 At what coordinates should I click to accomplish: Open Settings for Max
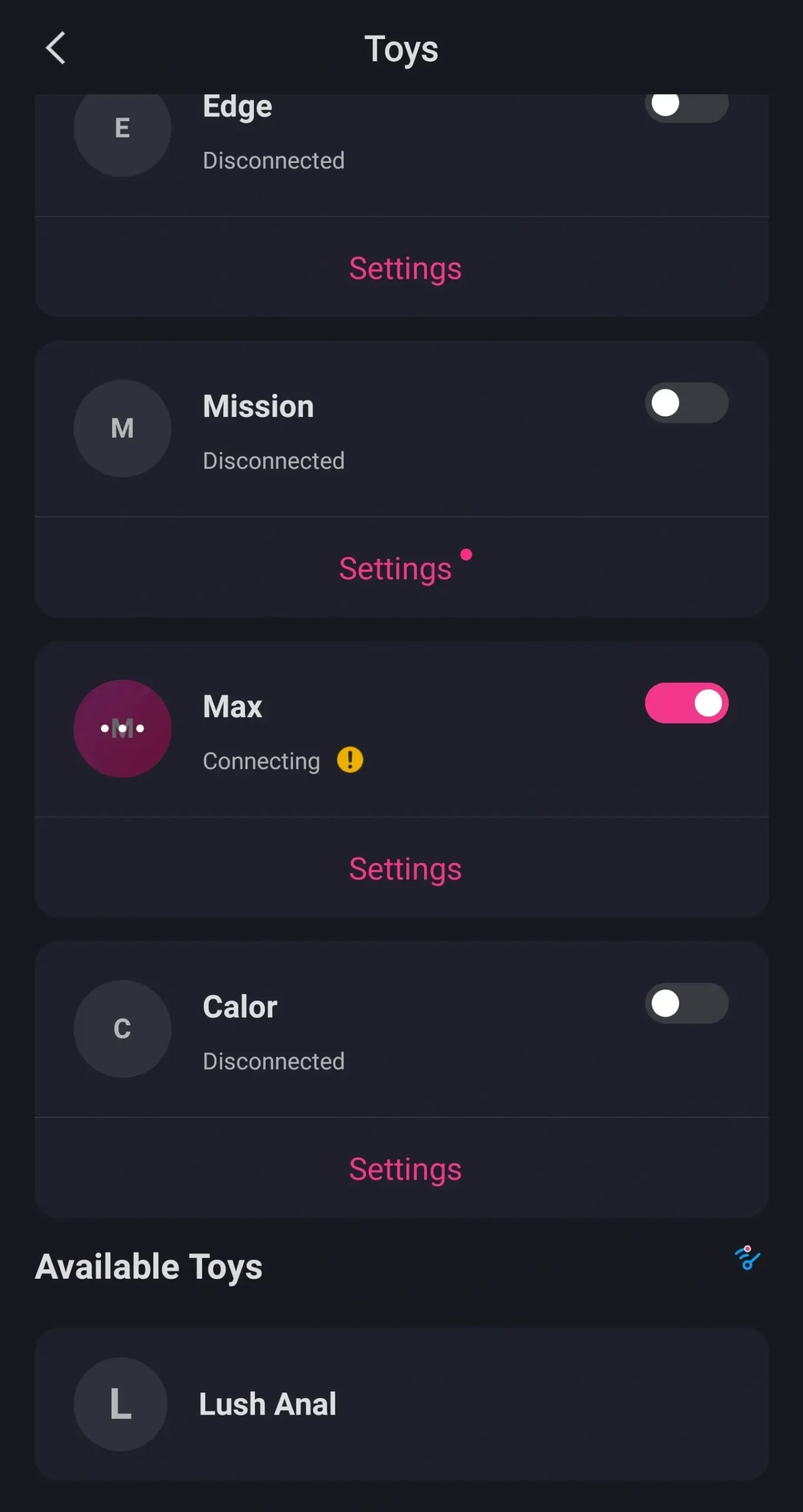coord(405,869)
